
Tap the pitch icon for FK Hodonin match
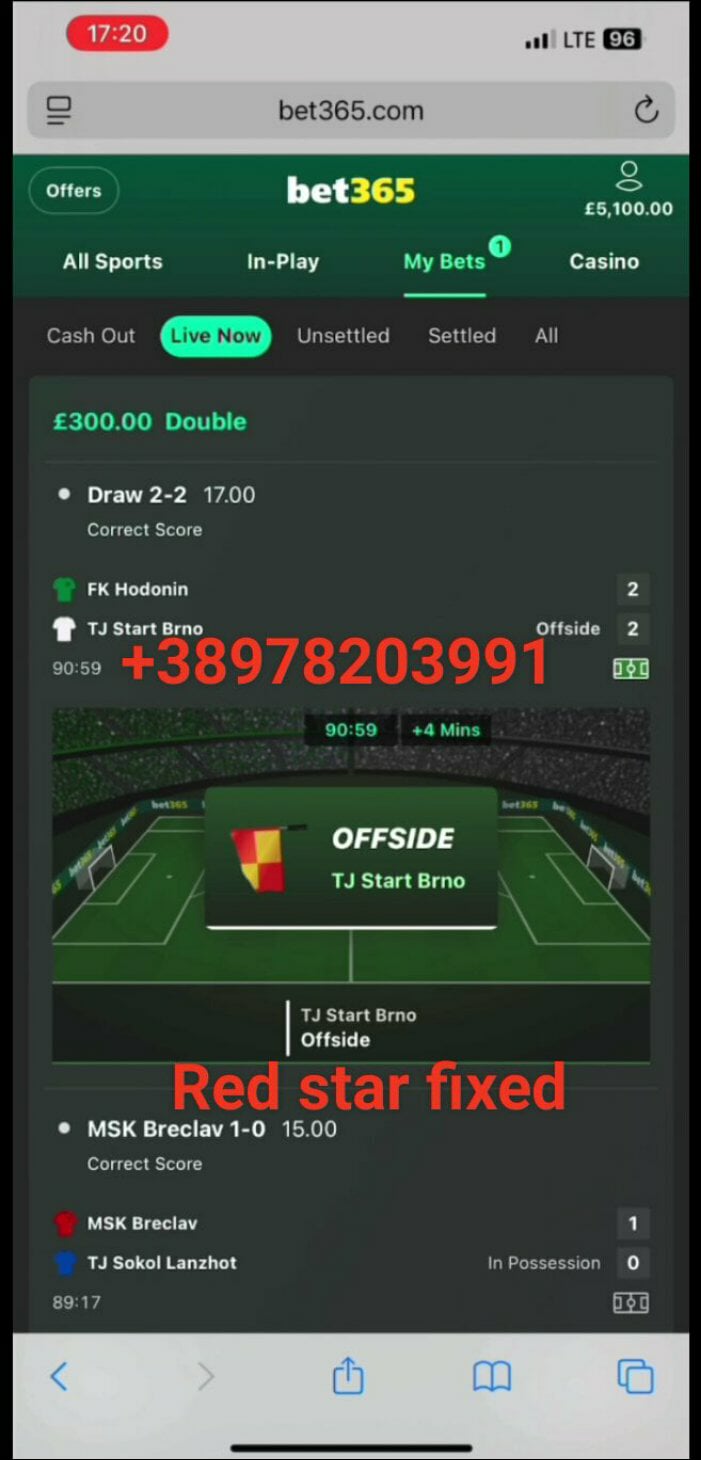point(631,668)
